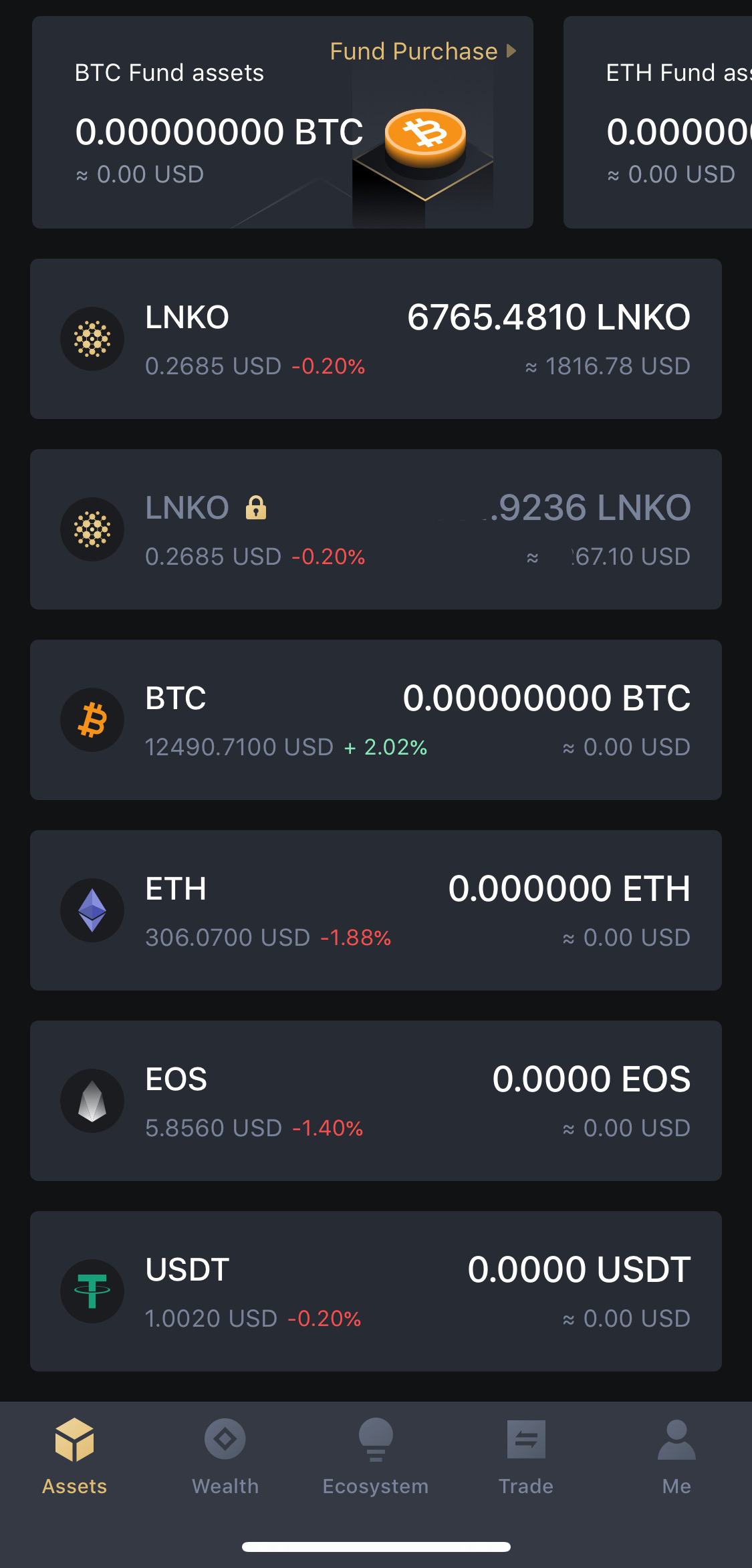This screenshot has height=1568, width=752.
Task: Open the ETH Fund assets card
Action: (x=658, y=122)
